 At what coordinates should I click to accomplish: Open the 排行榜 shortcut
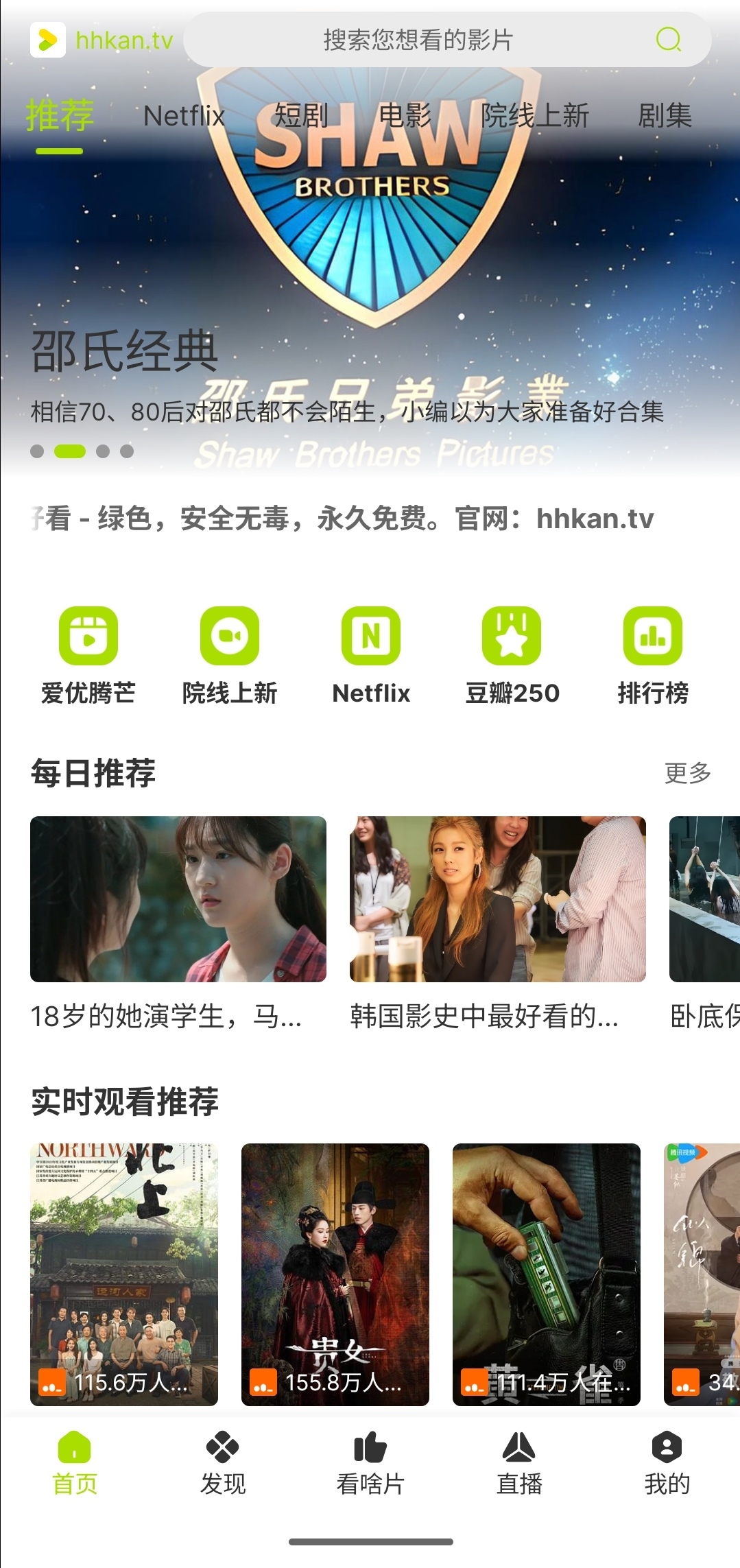652,655
